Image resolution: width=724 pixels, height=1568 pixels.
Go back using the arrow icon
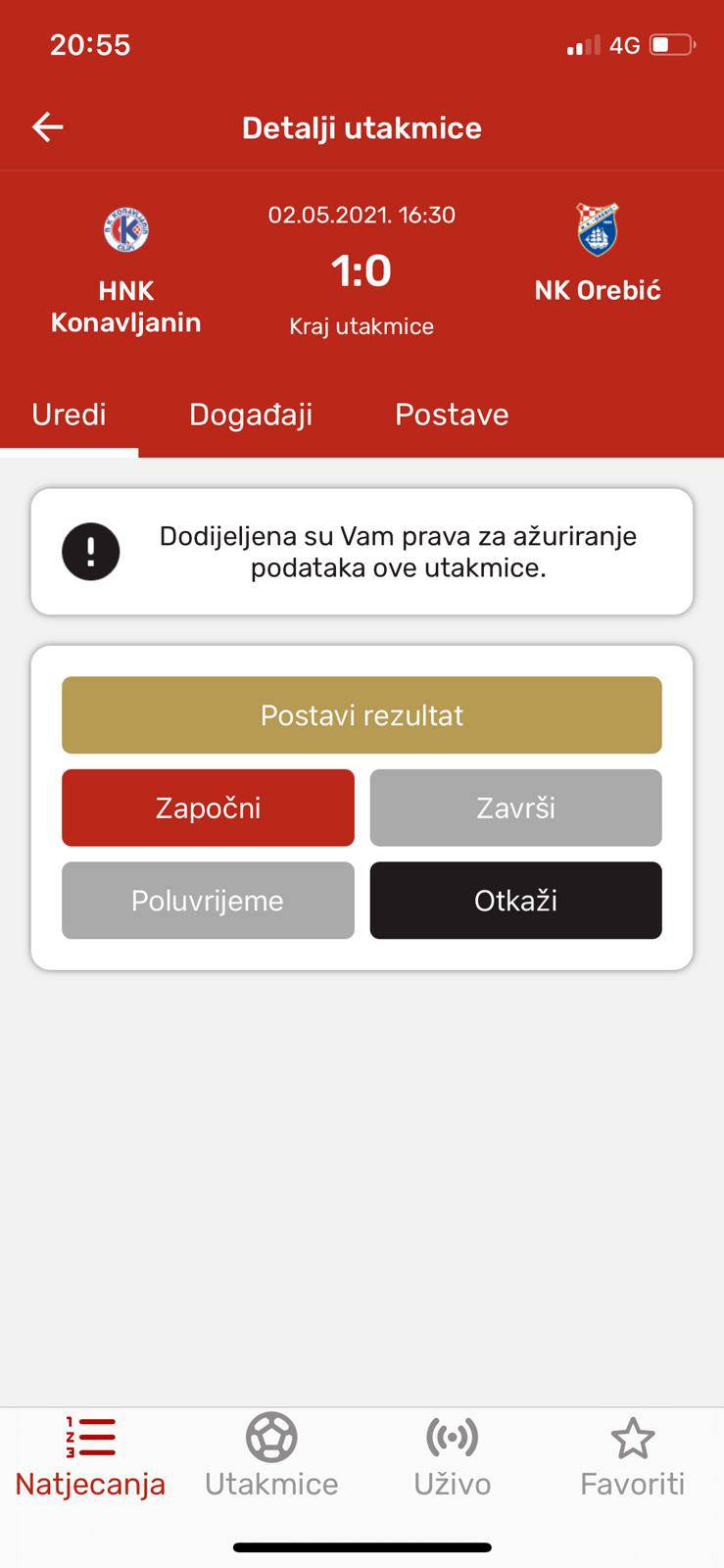[x=47, y=127]
